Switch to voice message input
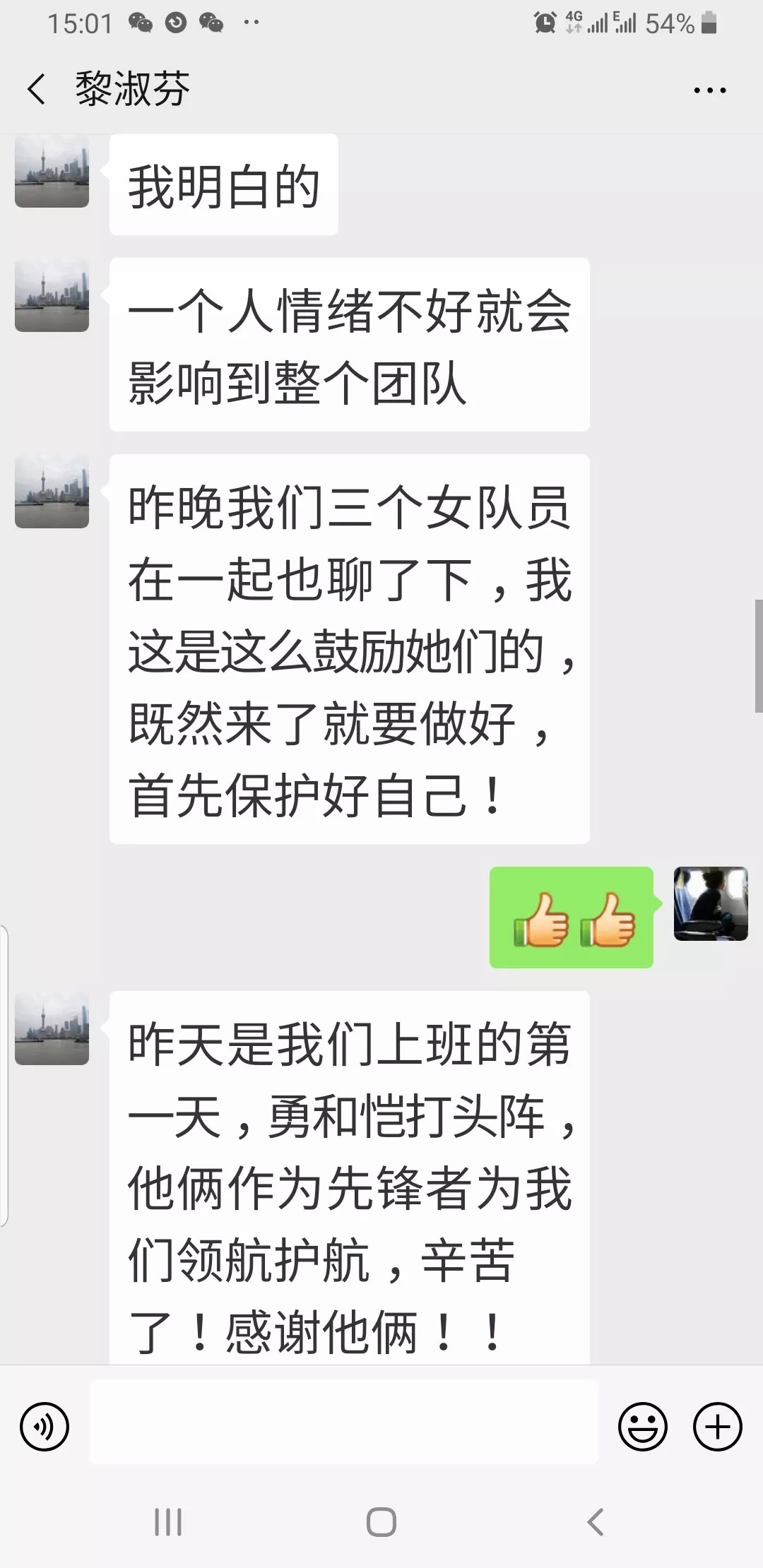763x1568 pixels. point(45,1427)
